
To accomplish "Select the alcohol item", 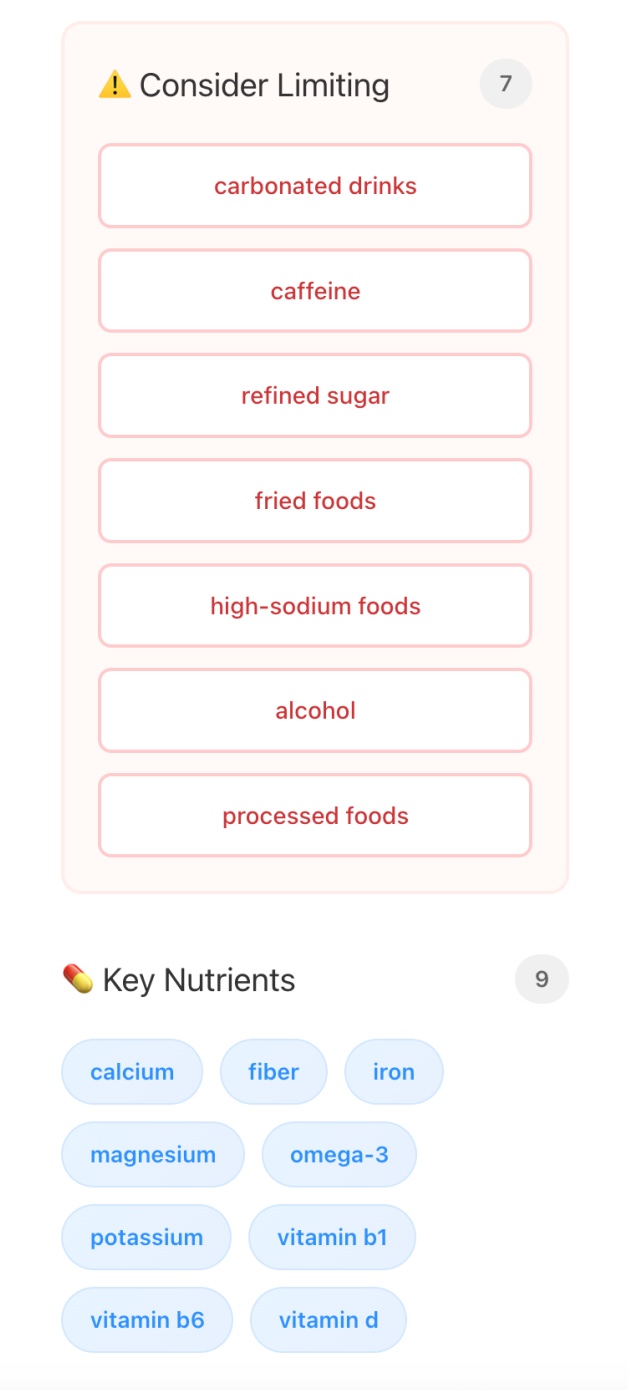I will pos(314,711).
